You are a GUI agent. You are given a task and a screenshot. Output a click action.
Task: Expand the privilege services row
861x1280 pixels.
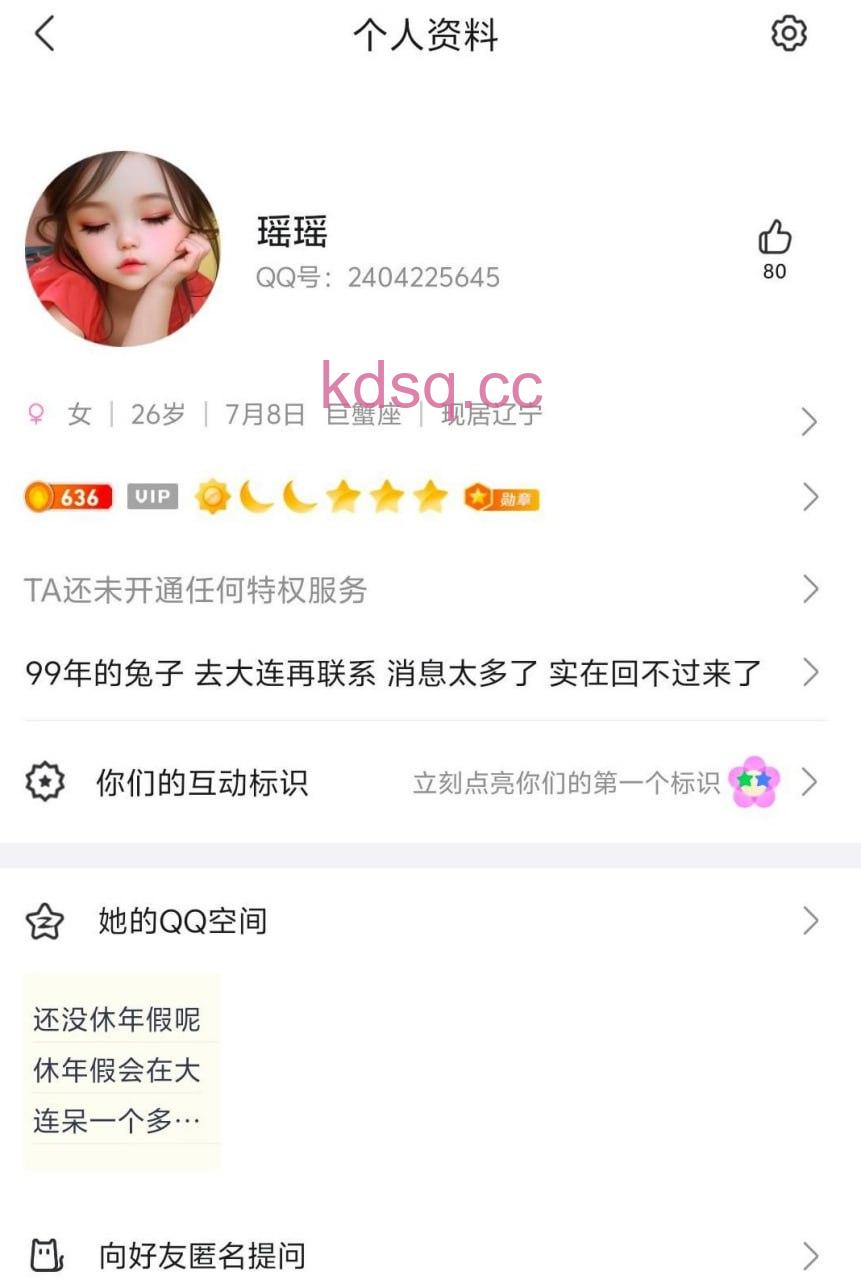[811, 590]
